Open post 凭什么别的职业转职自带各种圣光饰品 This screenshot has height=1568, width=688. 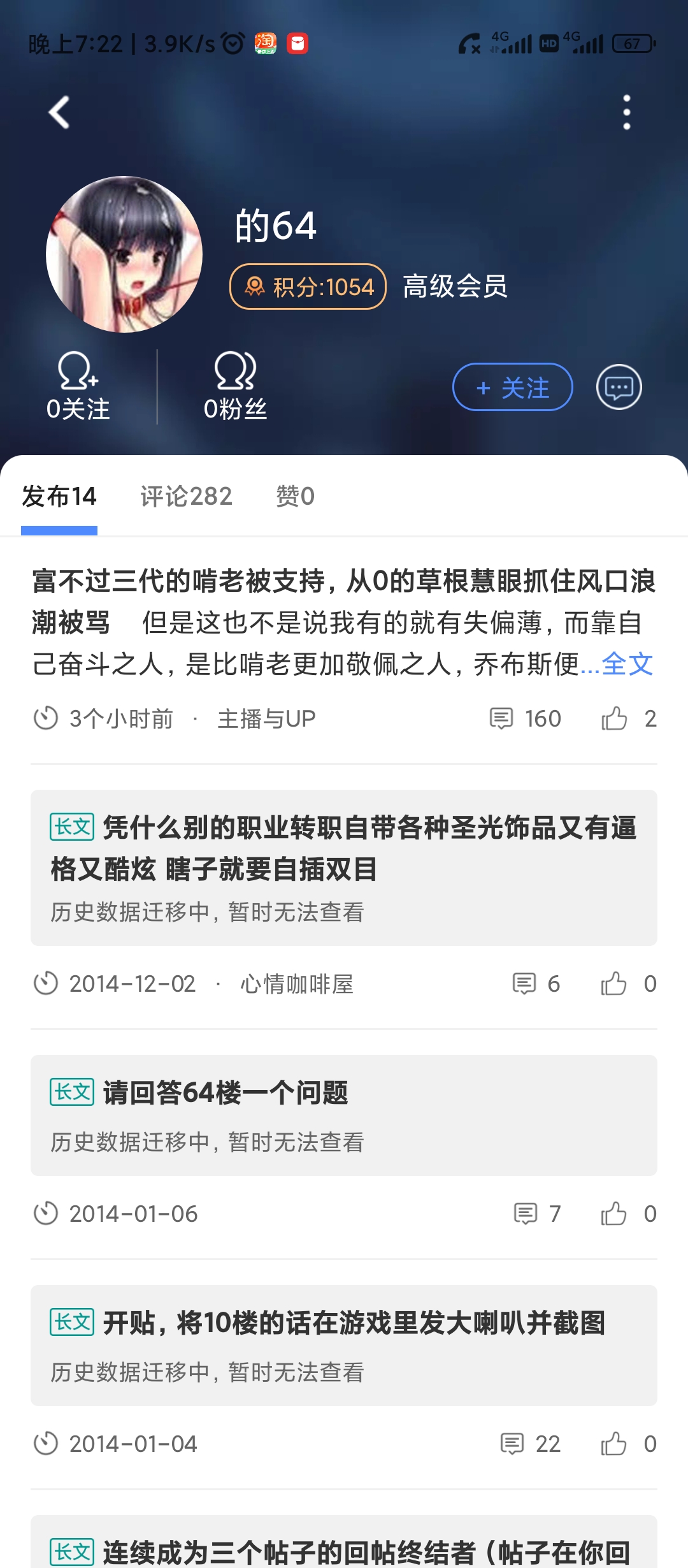pyautogui.click(x=344, y=848)
